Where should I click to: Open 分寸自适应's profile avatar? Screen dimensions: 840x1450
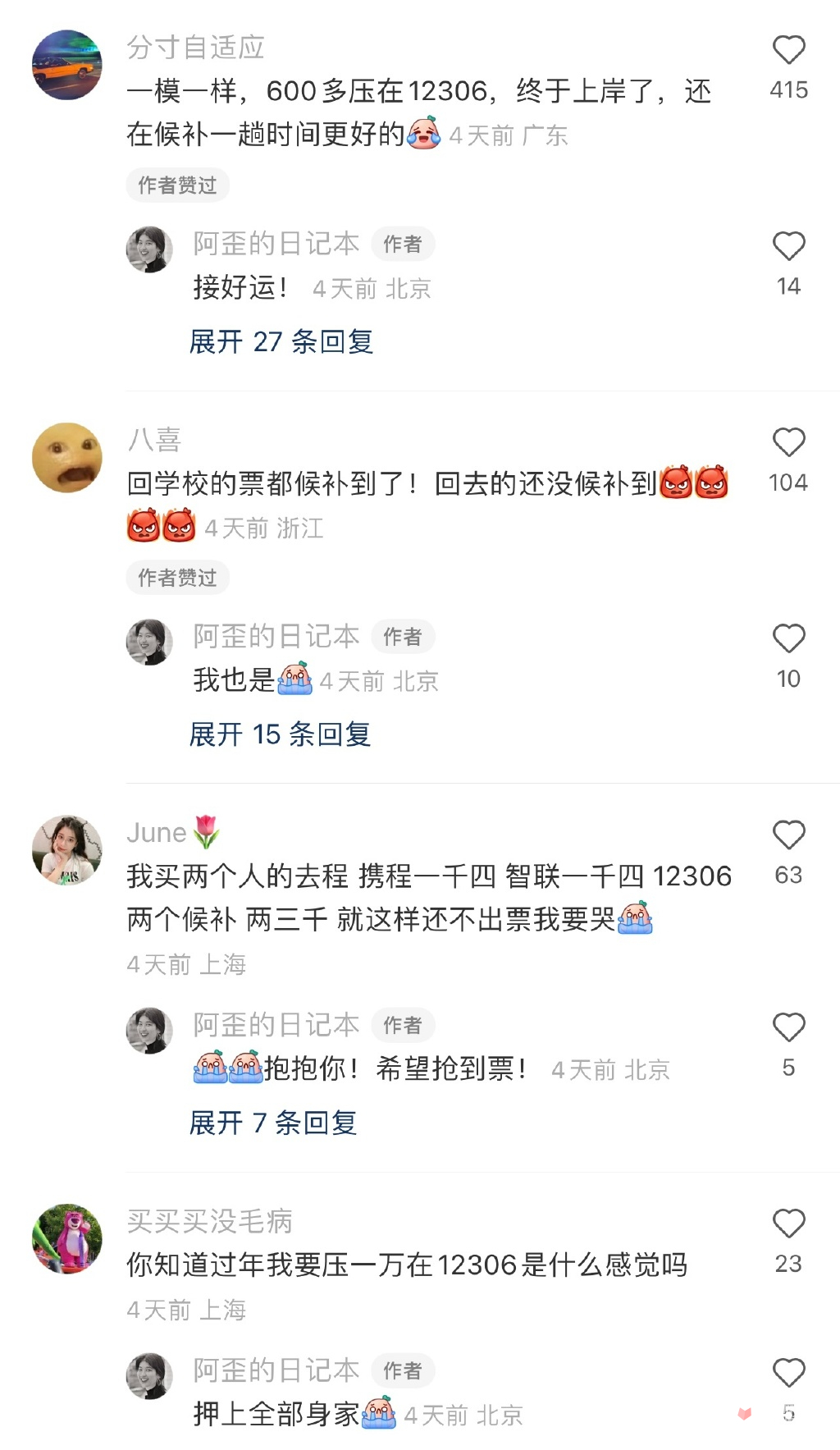point(67,66)
